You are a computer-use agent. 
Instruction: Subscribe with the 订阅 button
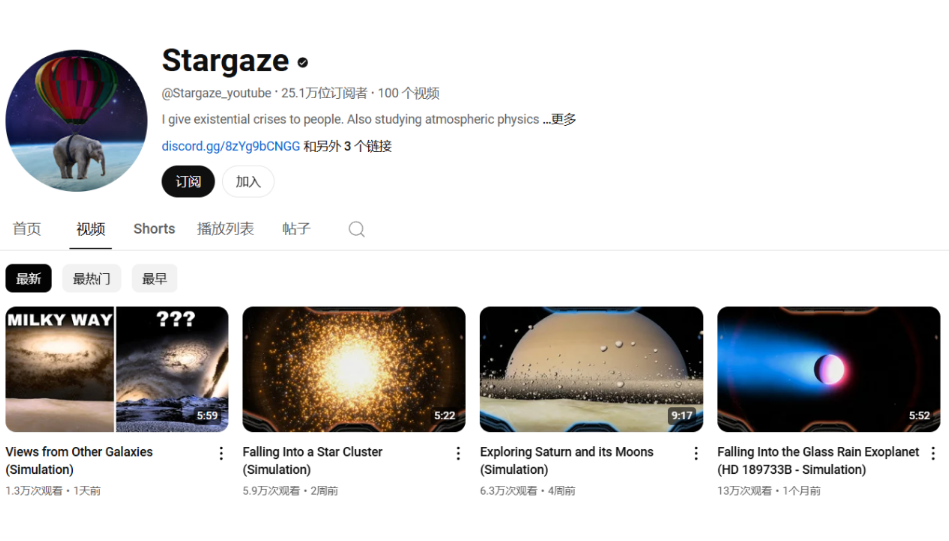[188, 182]
